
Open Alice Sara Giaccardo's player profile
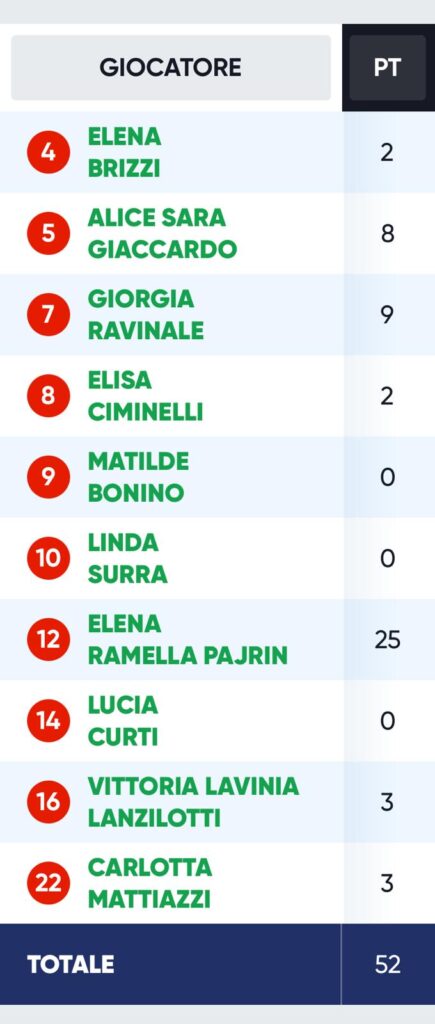(162, 233)
